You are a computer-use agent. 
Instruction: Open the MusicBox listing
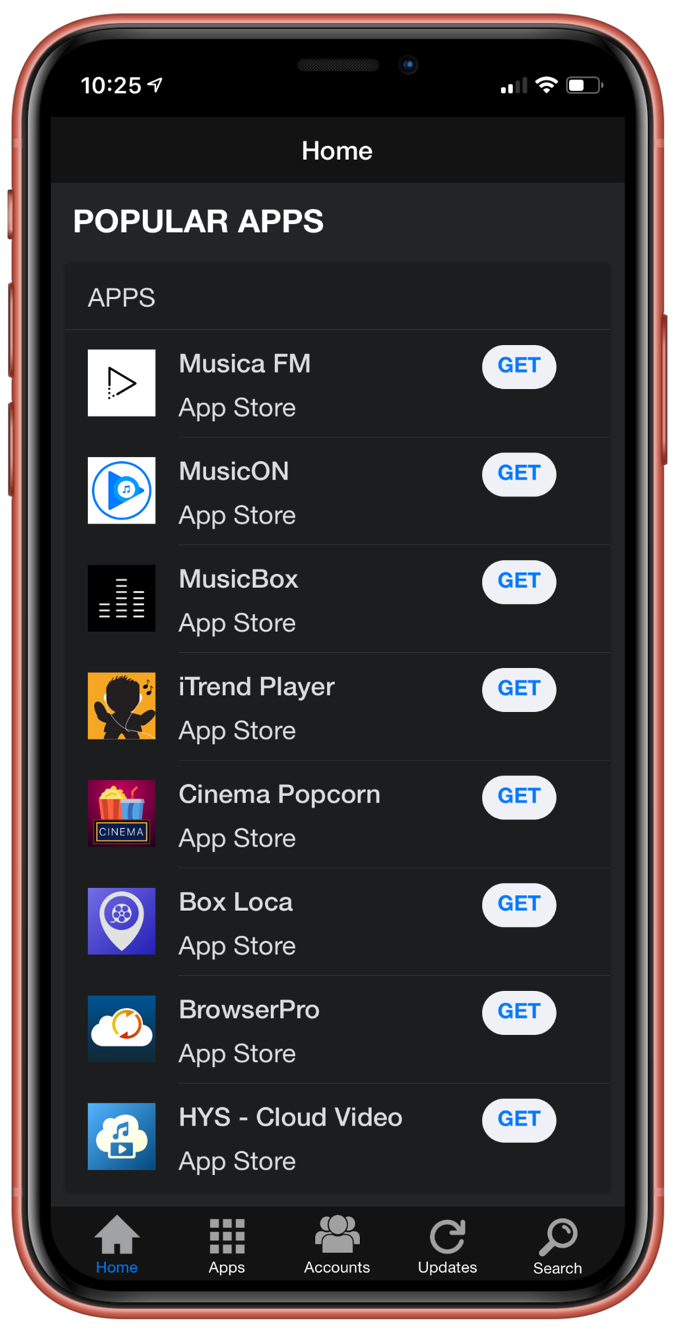(x=300, y=600)
